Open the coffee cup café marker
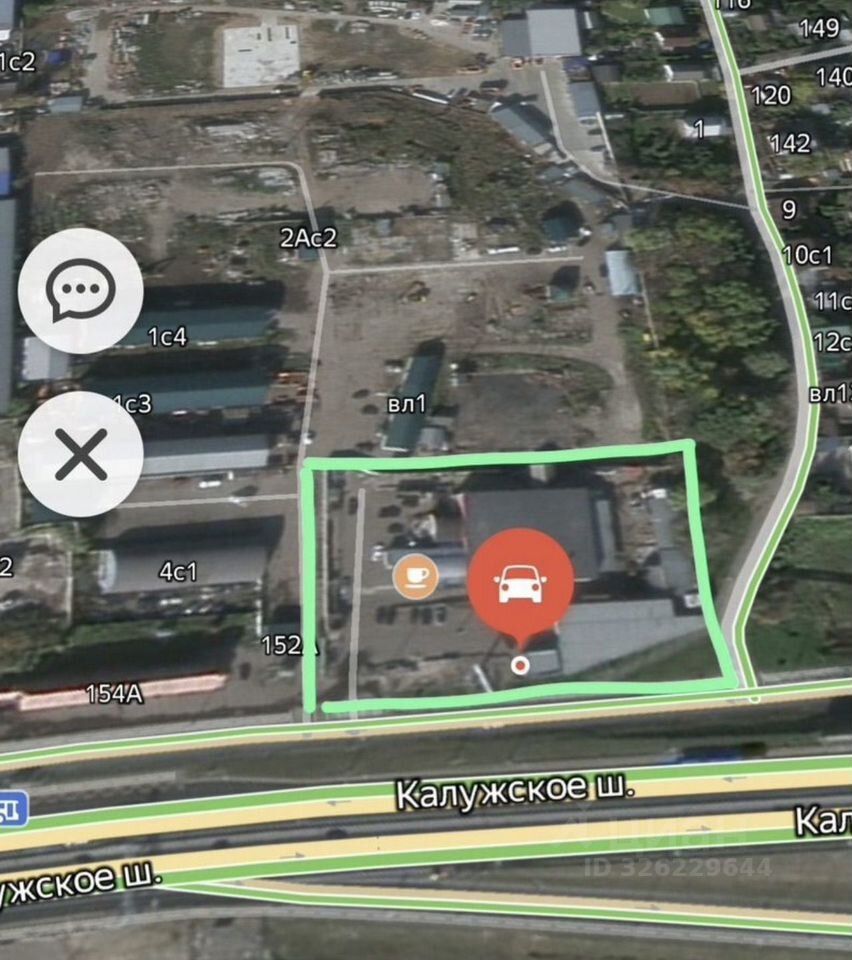 415,575
